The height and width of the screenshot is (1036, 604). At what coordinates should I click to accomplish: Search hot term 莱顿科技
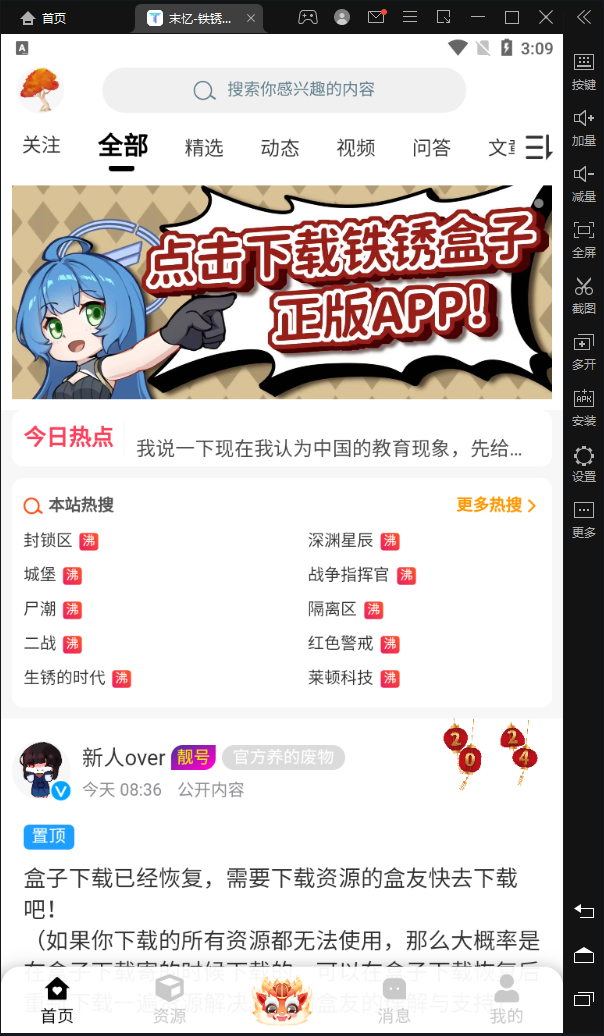341,677
